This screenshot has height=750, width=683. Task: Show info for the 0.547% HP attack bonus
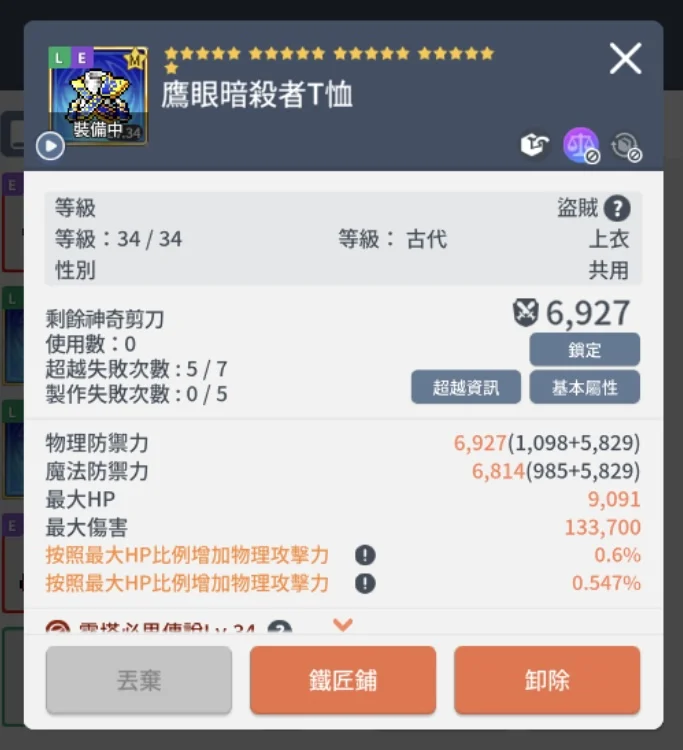pos(365,583)
